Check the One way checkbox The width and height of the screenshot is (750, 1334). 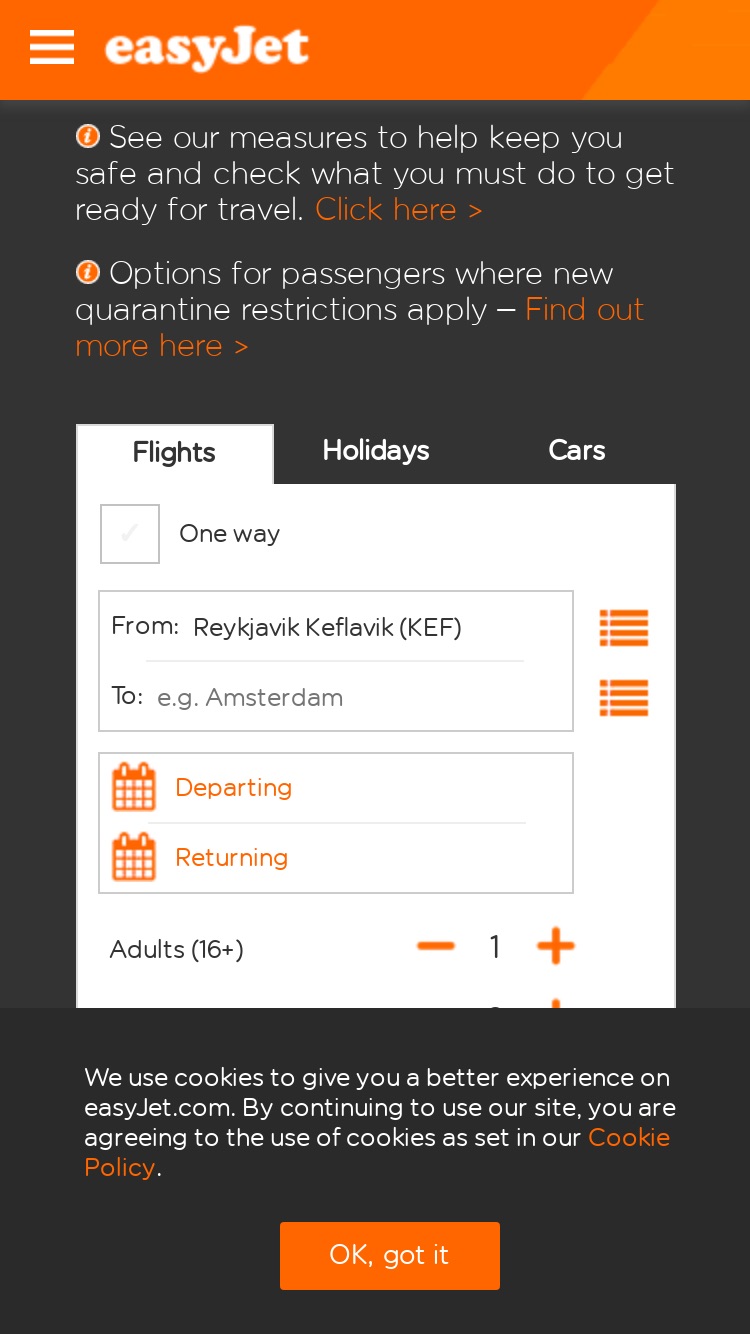(130, 534)
